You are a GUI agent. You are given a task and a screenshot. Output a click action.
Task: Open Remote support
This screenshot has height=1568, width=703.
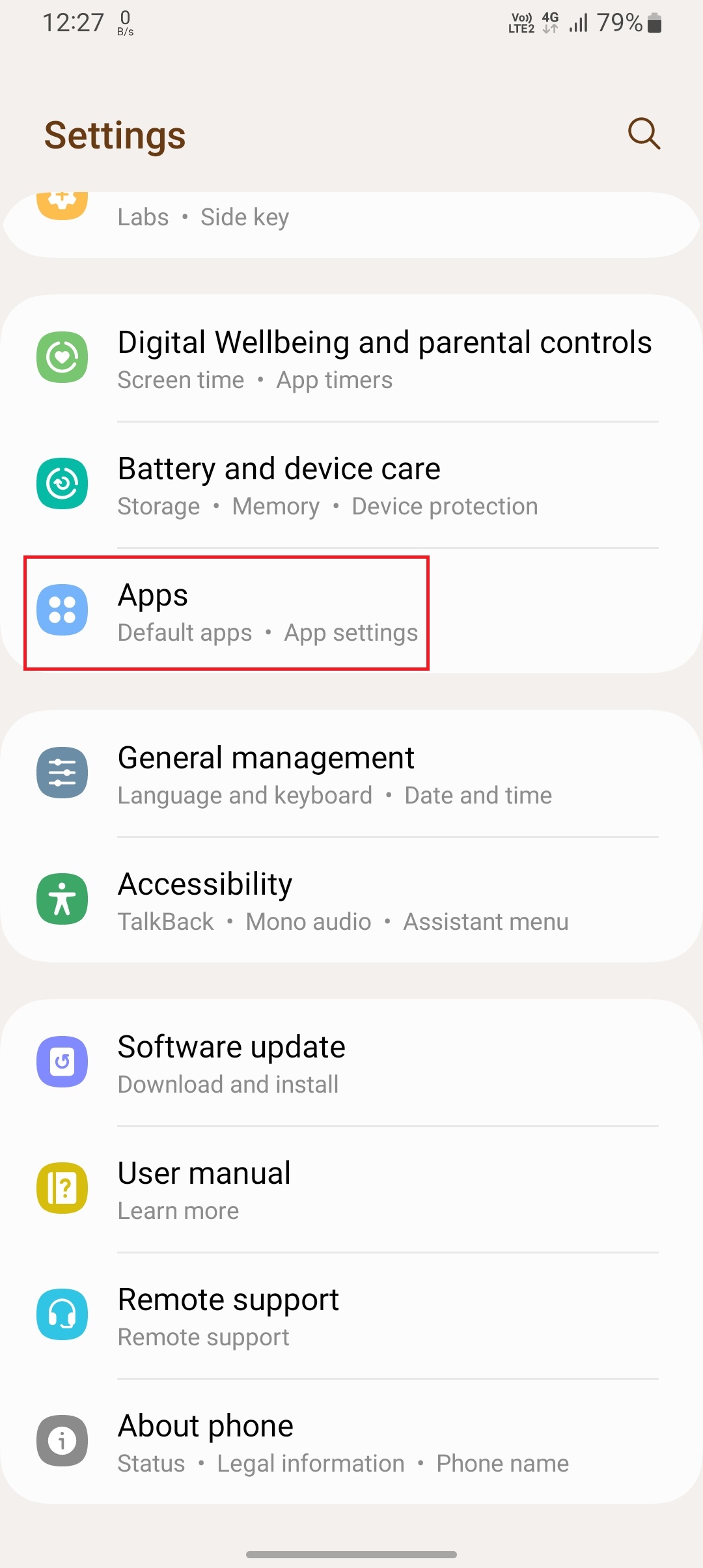click(351, 1316)
